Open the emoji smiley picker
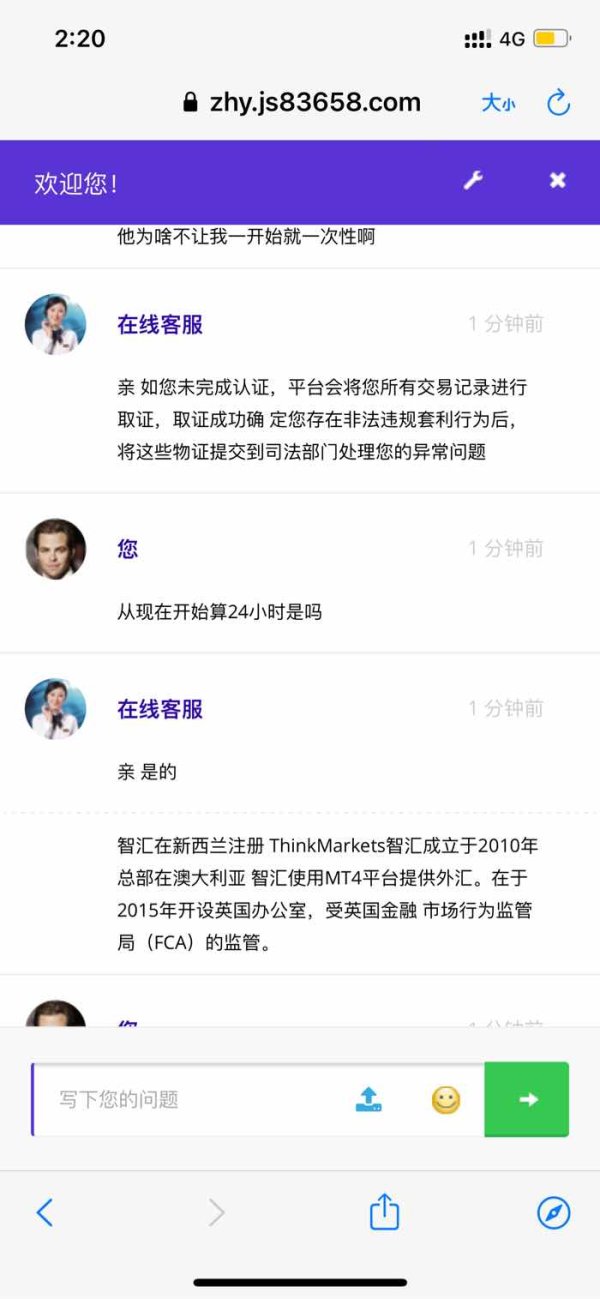Viewport: 600px width, 1299px height. pos(446,1100)
